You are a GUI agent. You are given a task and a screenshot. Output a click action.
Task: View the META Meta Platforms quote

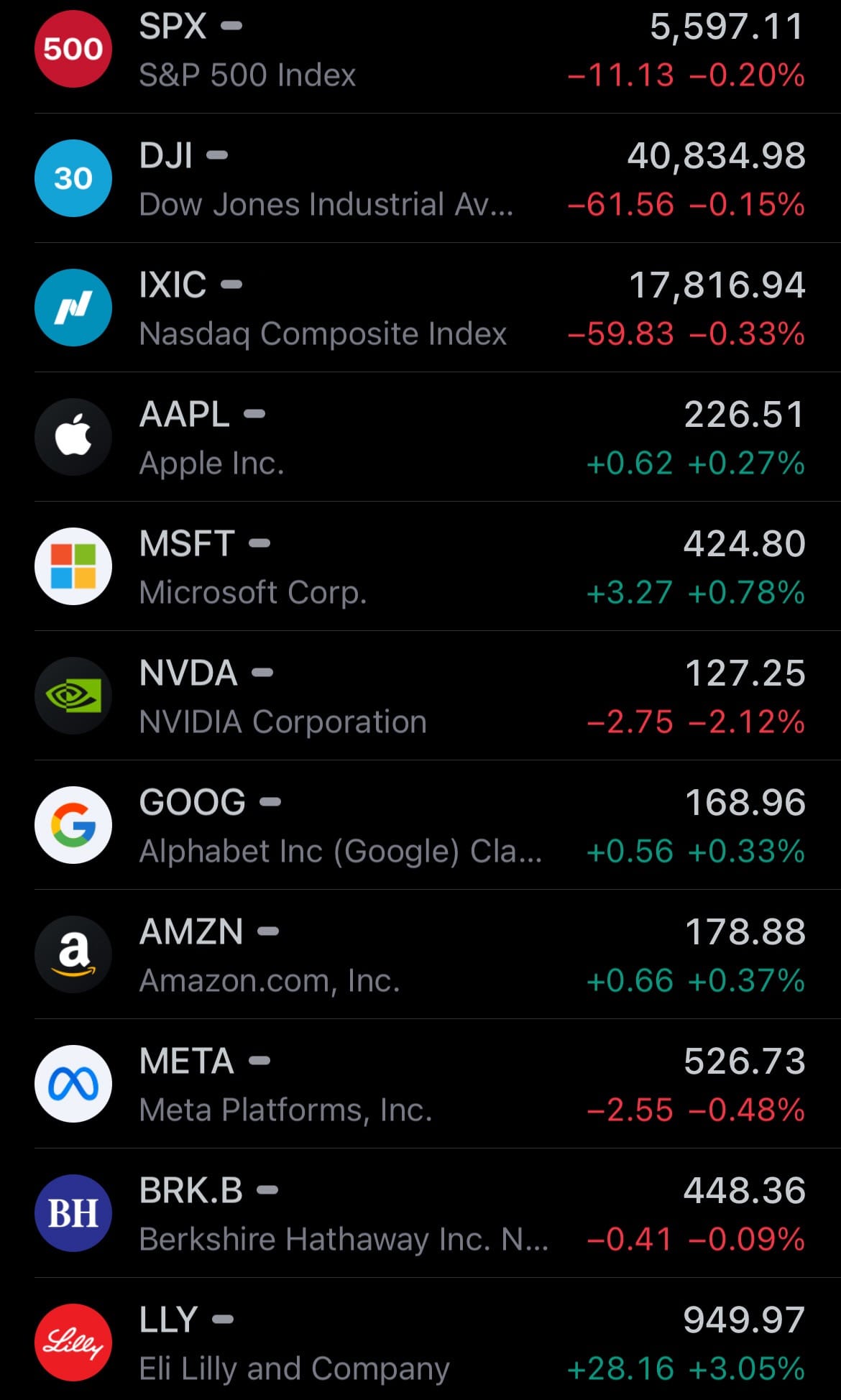(420, 1084)
